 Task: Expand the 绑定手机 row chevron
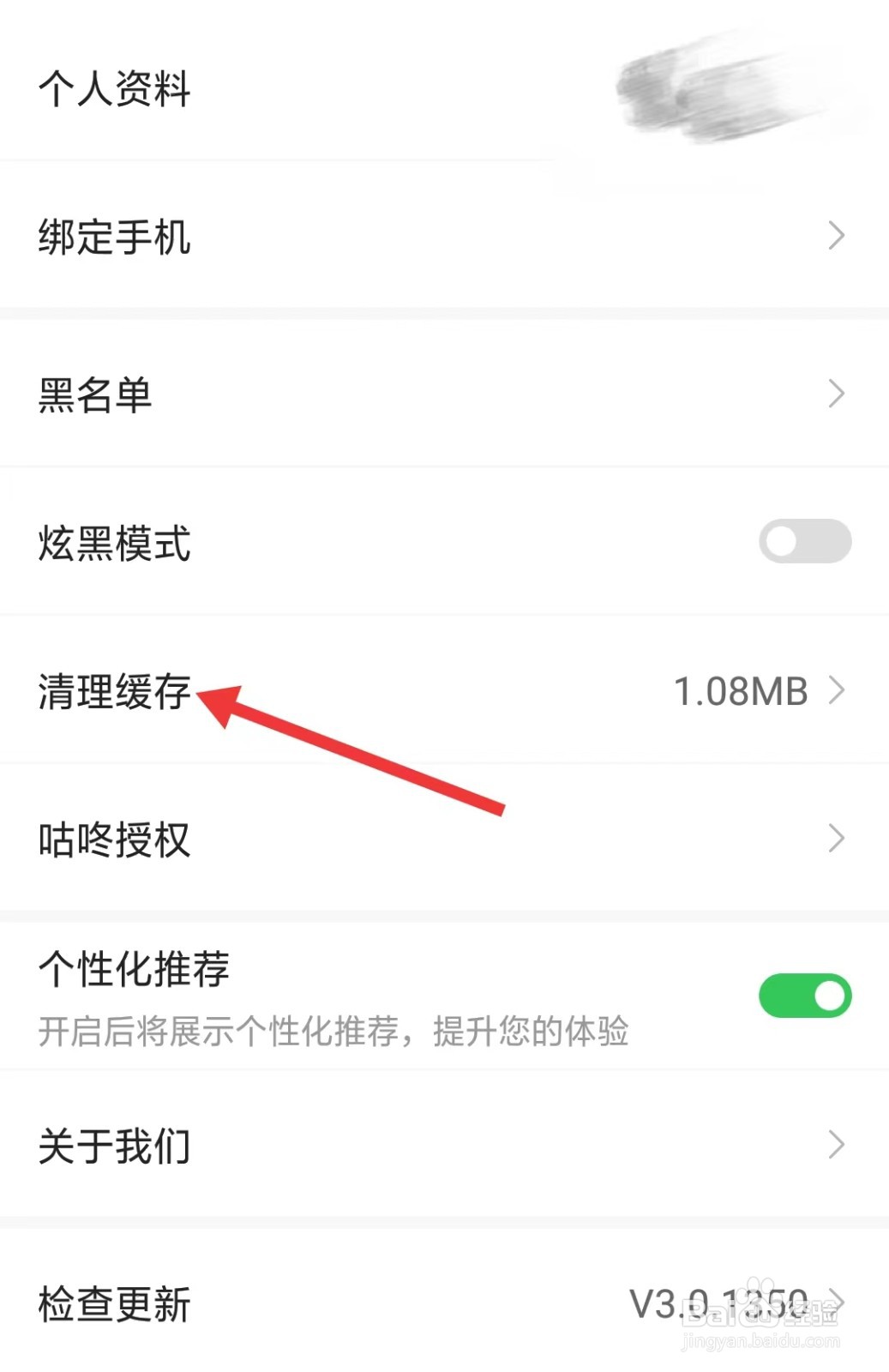coord(838,234)
